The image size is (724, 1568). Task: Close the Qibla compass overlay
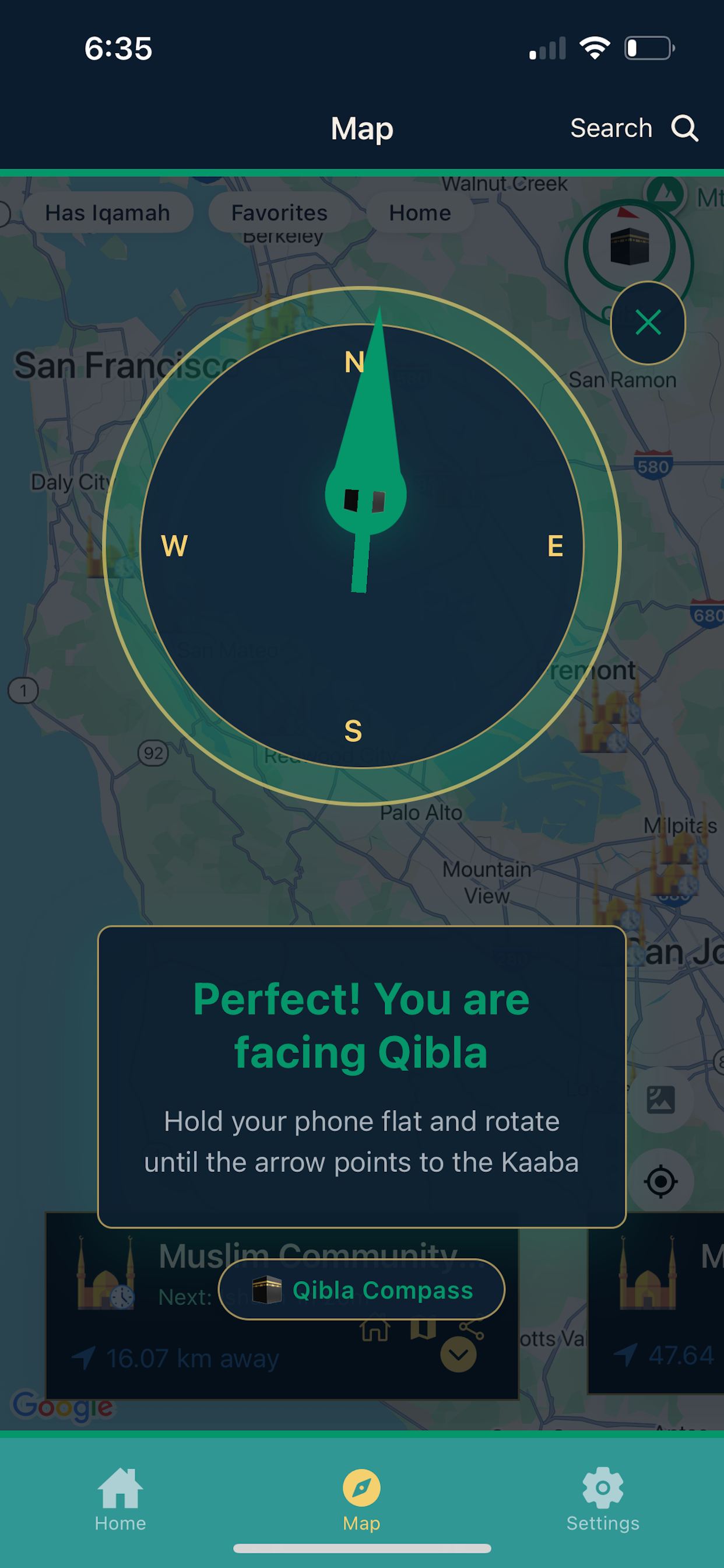[647, 322]
